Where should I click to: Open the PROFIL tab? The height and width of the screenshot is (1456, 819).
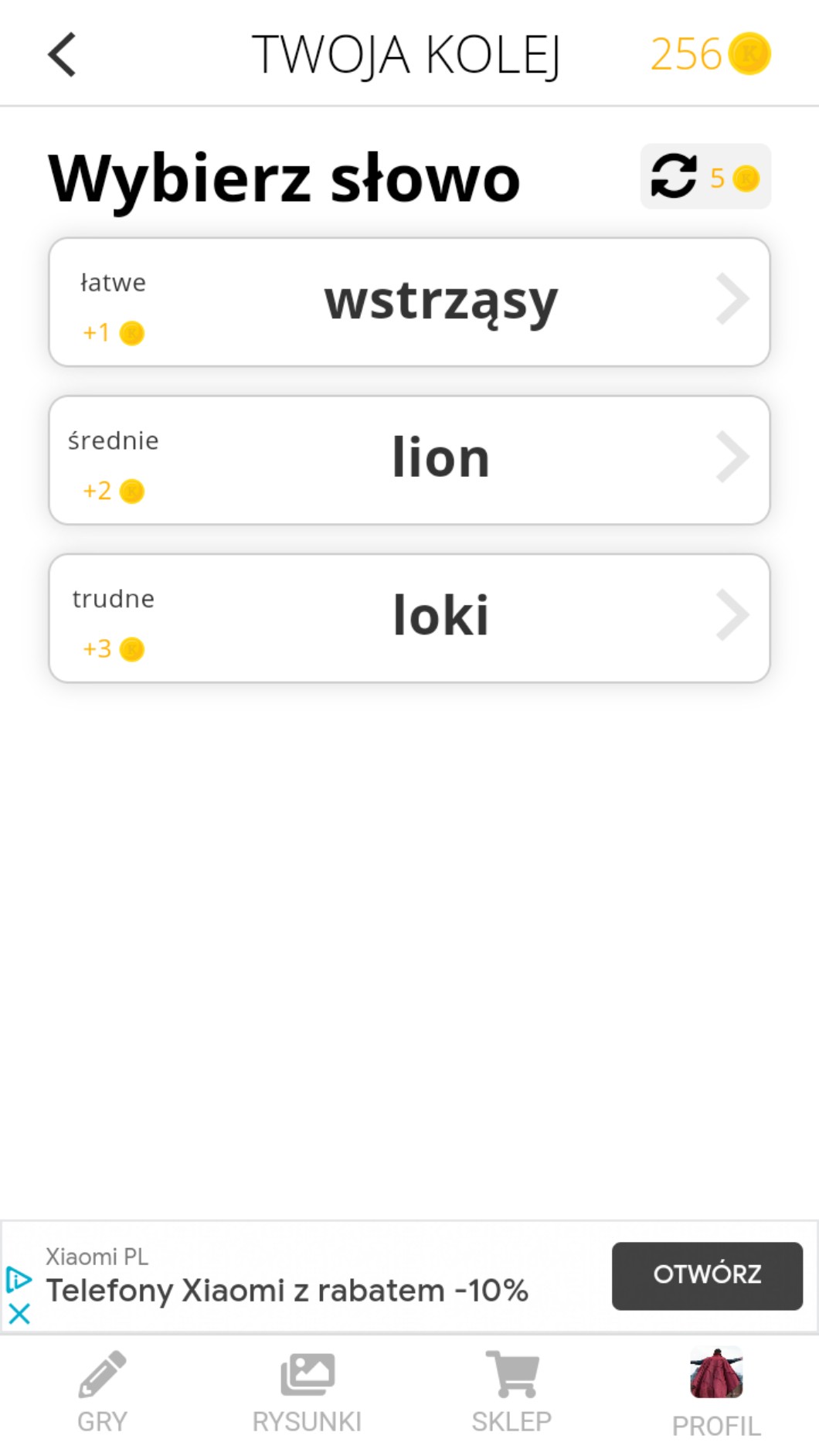(716, 1393)
